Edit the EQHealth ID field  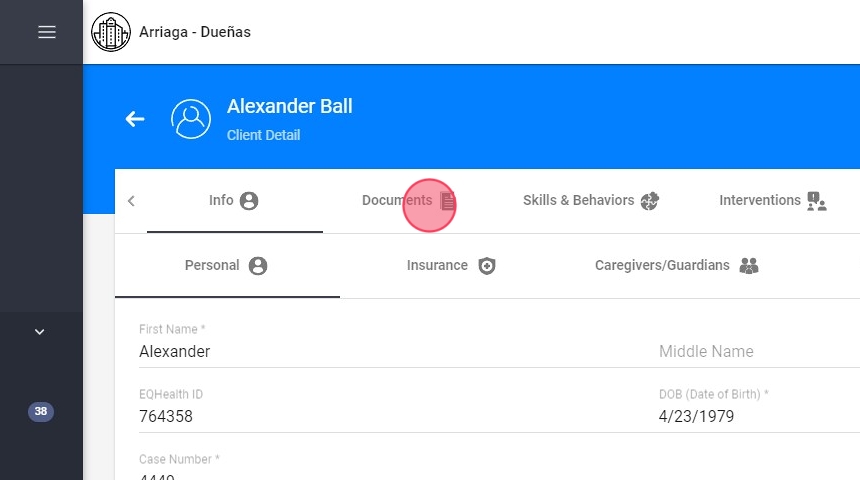tap(380, 416)
